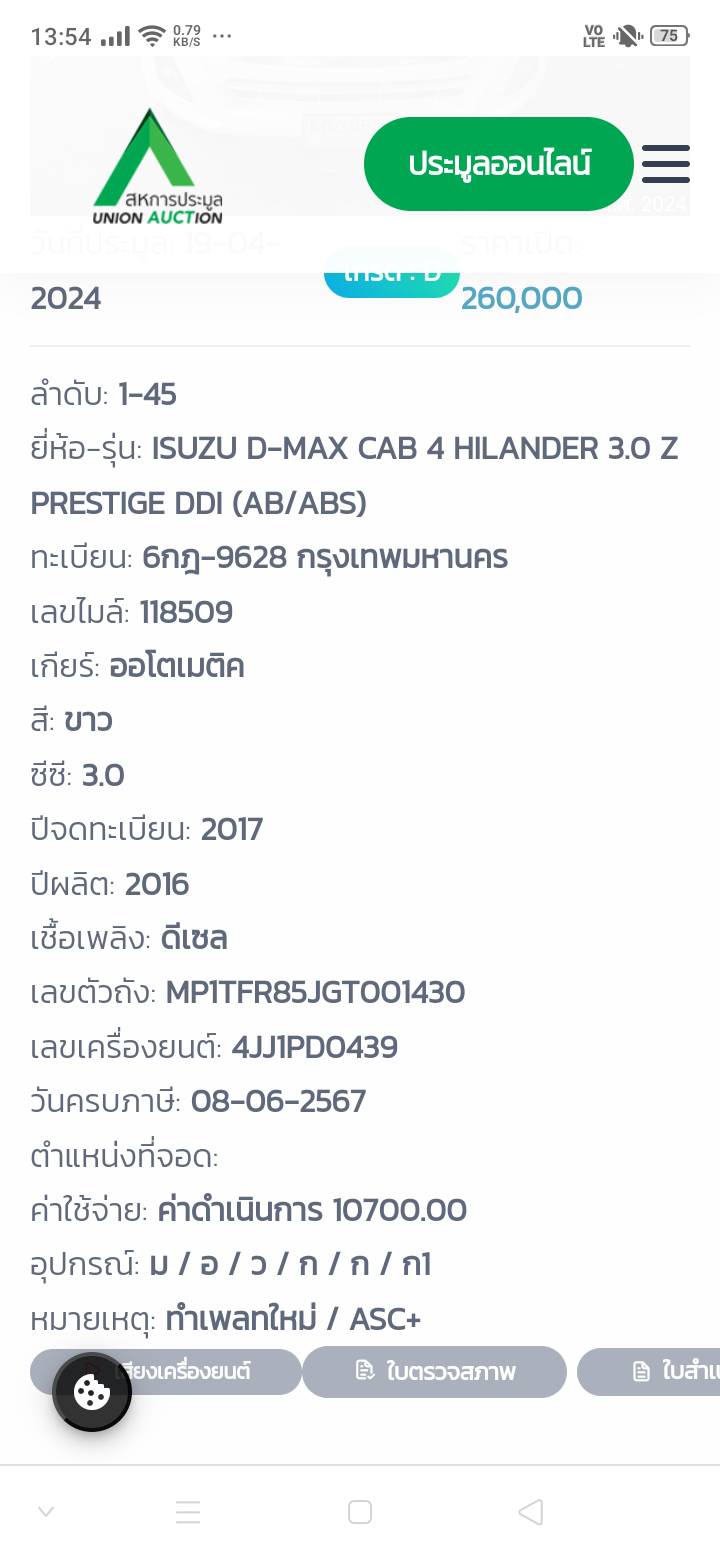This screenshot has width=720, height=1560.
Task: Open the ใบตรวจสภาพ inspection report
Action: pos(434,1372)
